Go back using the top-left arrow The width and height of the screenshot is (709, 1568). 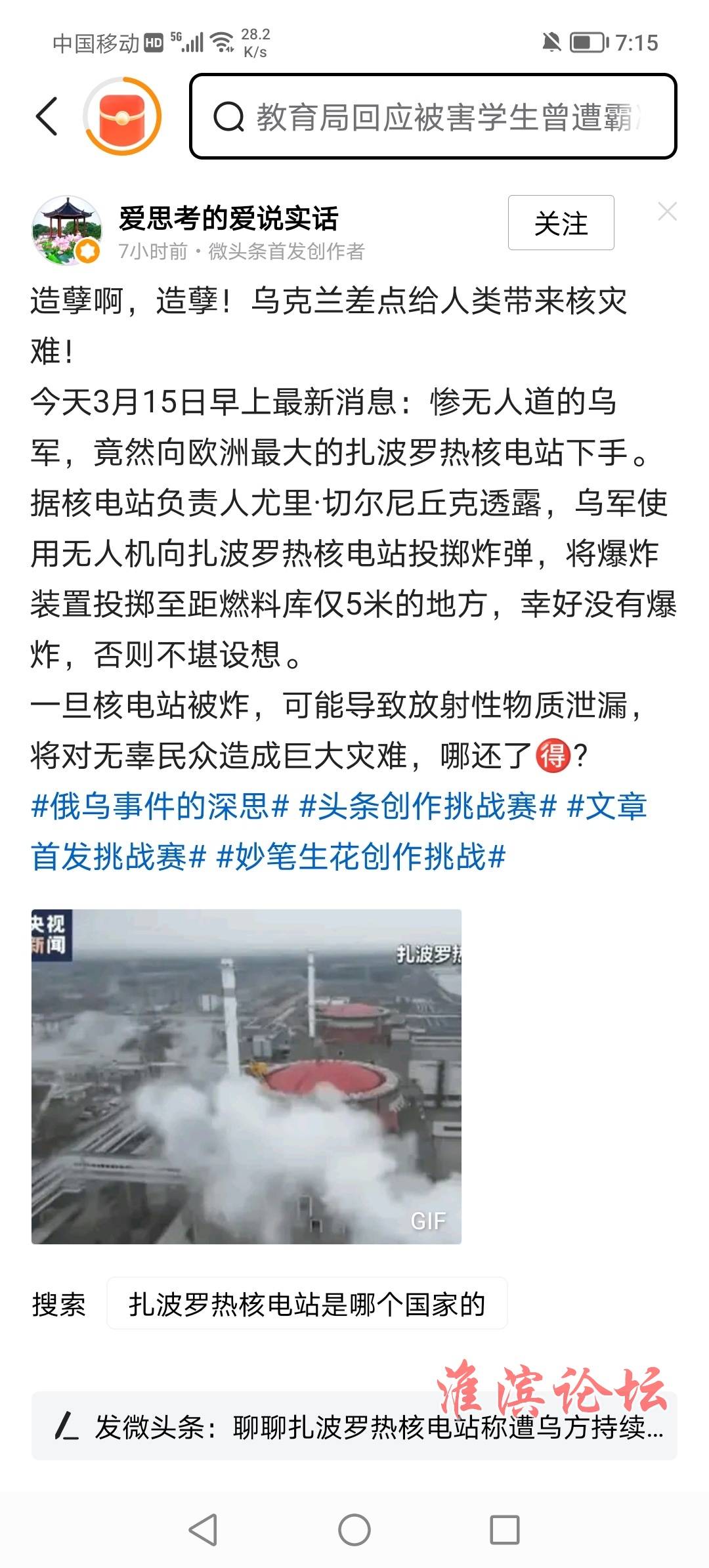click(47, 117)
